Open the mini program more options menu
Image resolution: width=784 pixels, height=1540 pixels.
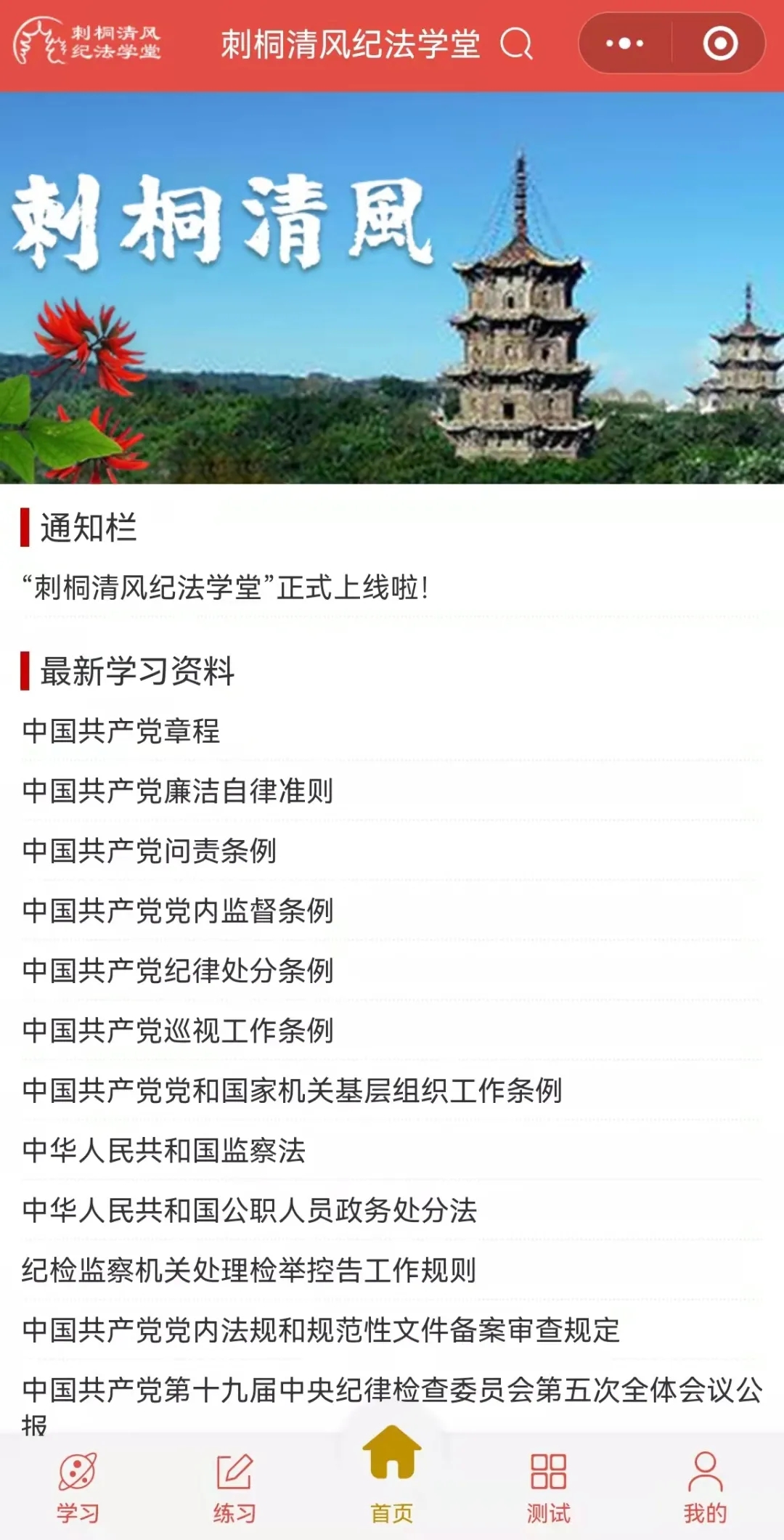point(624,44)
